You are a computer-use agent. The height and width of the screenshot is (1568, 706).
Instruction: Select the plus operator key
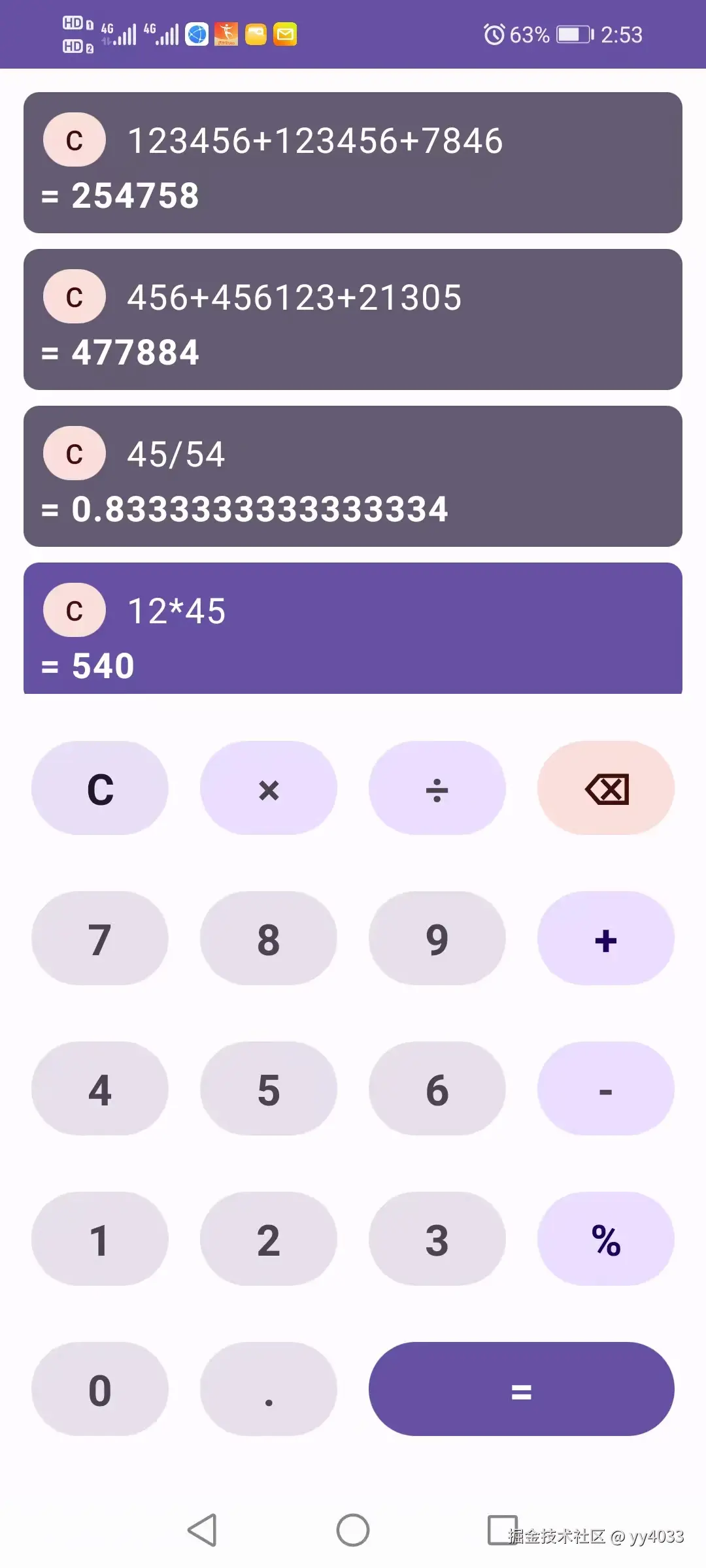[606, 938]
